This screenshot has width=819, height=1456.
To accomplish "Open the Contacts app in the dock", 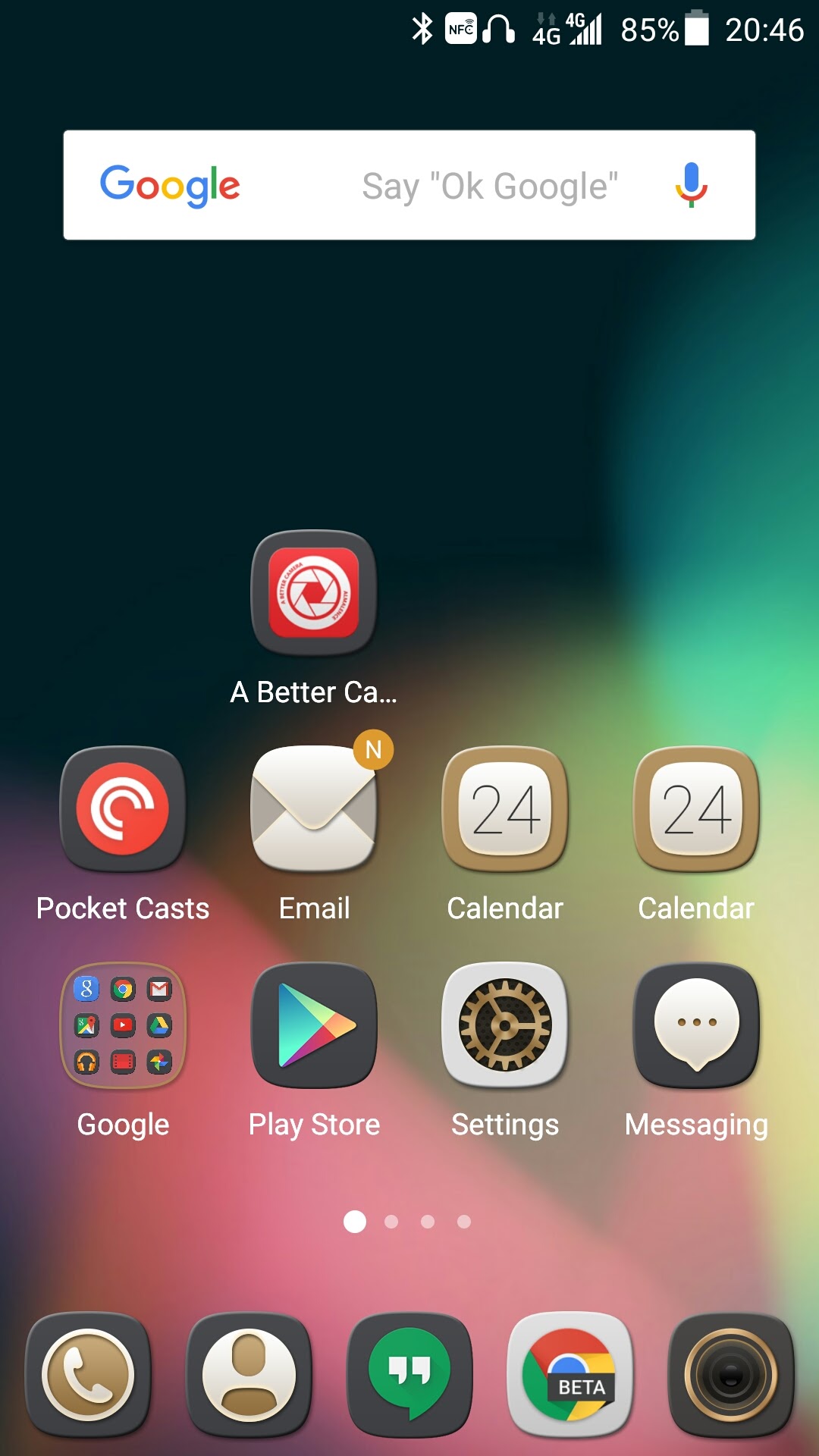I will [x=249, y=1375].
